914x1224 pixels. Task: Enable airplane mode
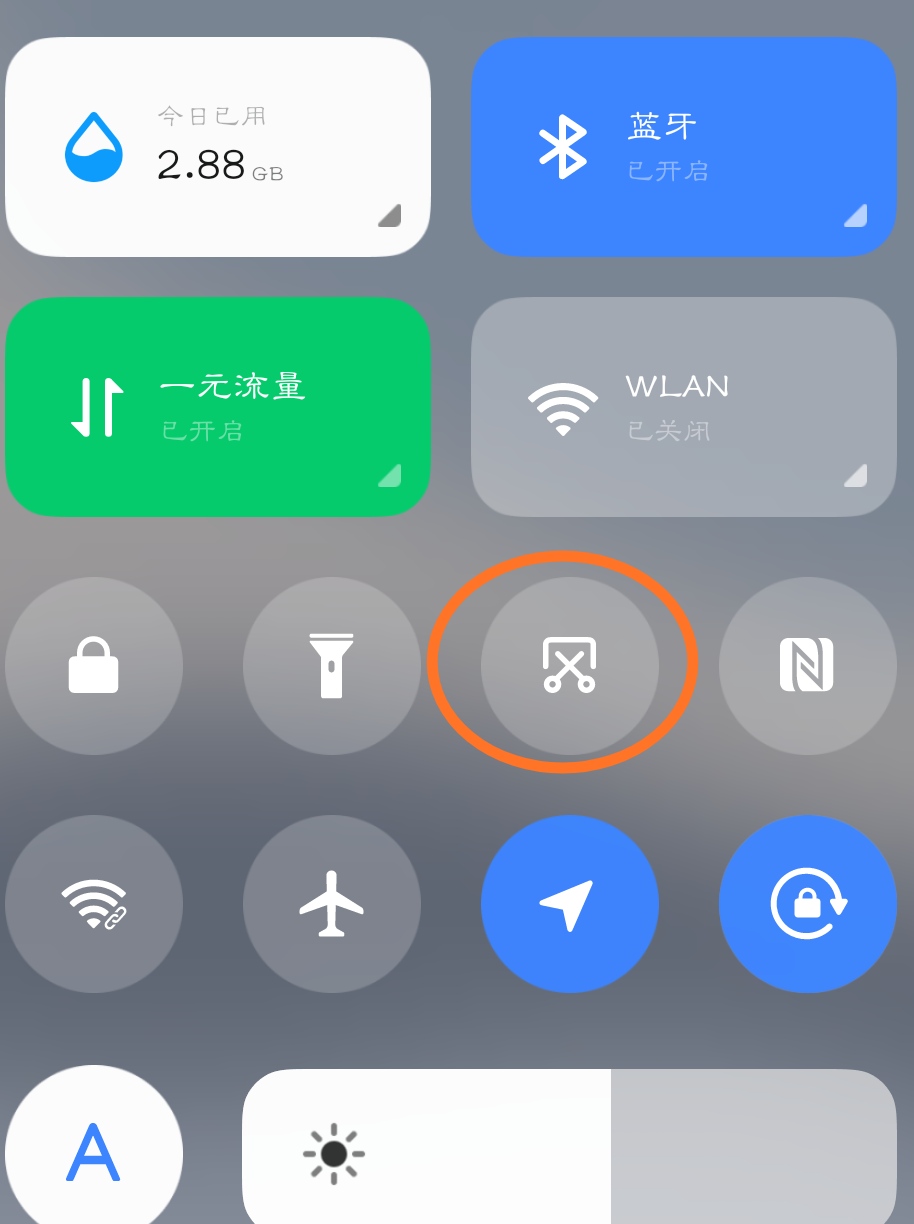[x=332, y=904]
